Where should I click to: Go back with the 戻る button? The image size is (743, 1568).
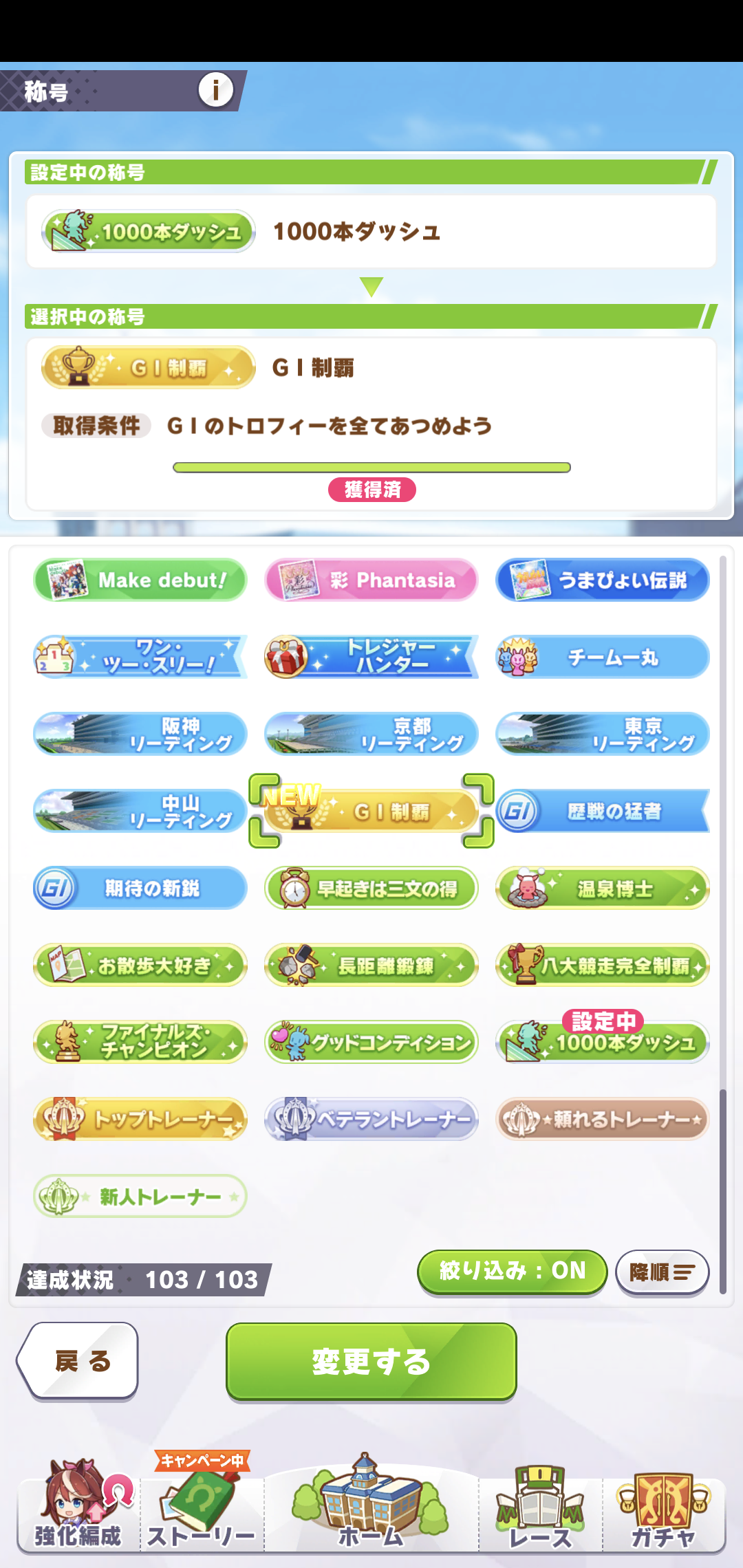[78, 1360]
